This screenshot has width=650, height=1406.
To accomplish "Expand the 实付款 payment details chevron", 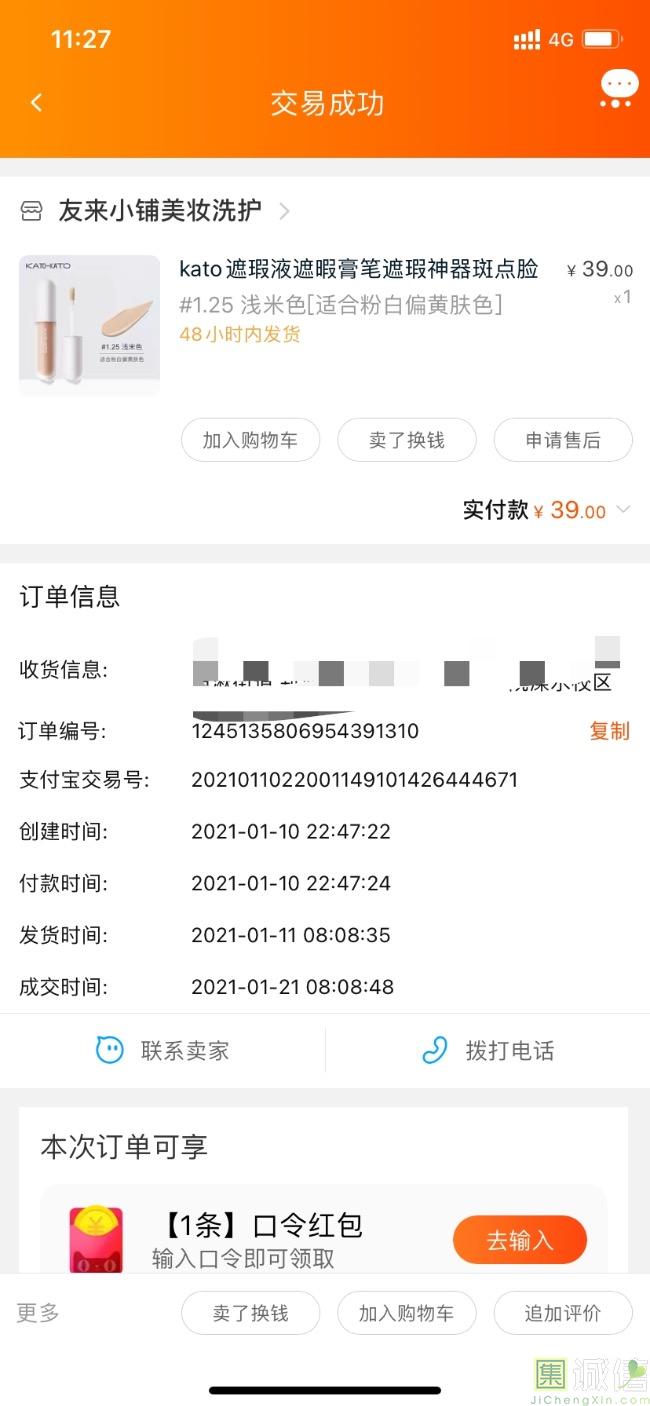I will 623,510.
